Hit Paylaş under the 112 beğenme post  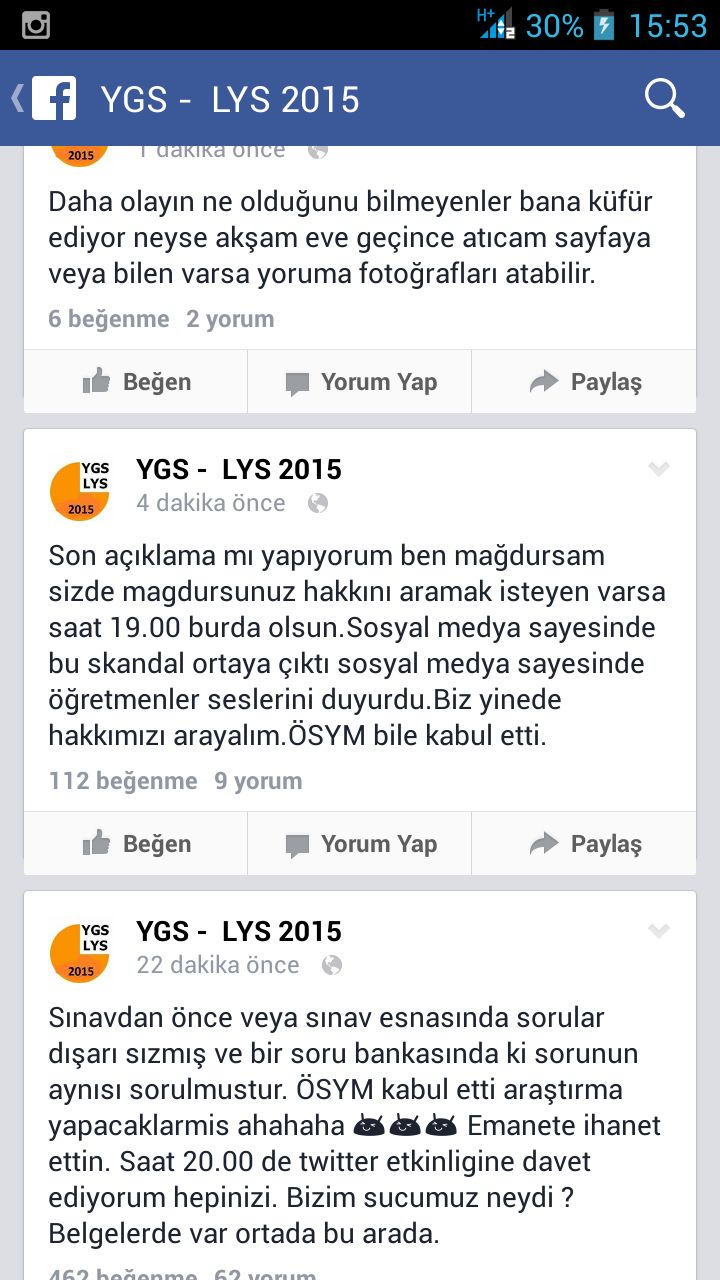click(584, 844)
